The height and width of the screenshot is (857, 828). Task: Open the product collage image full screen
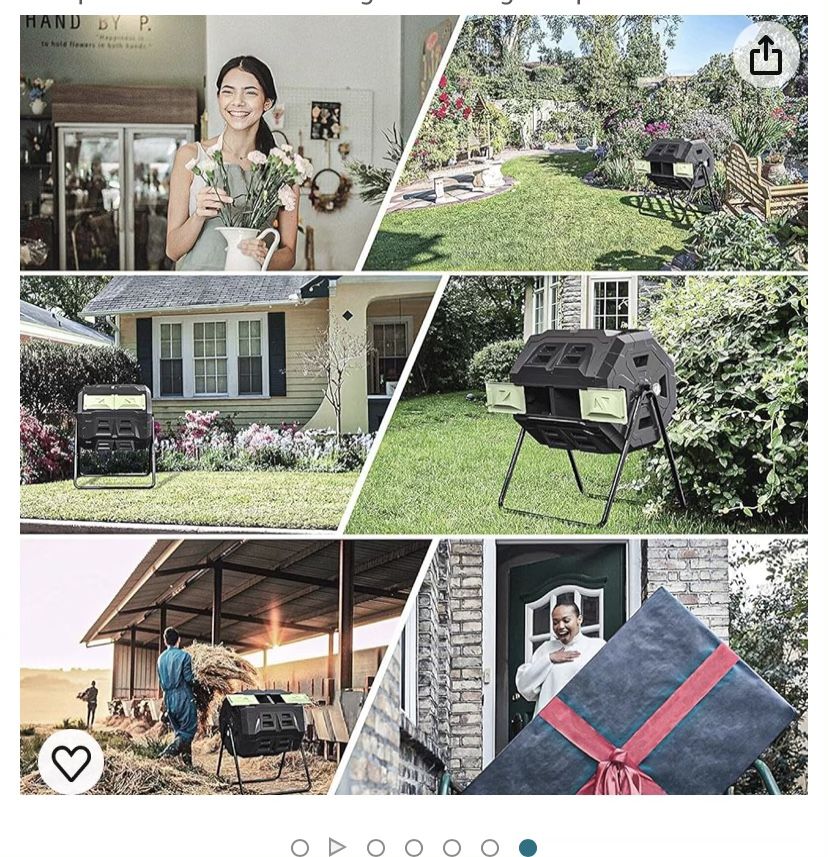414,404
